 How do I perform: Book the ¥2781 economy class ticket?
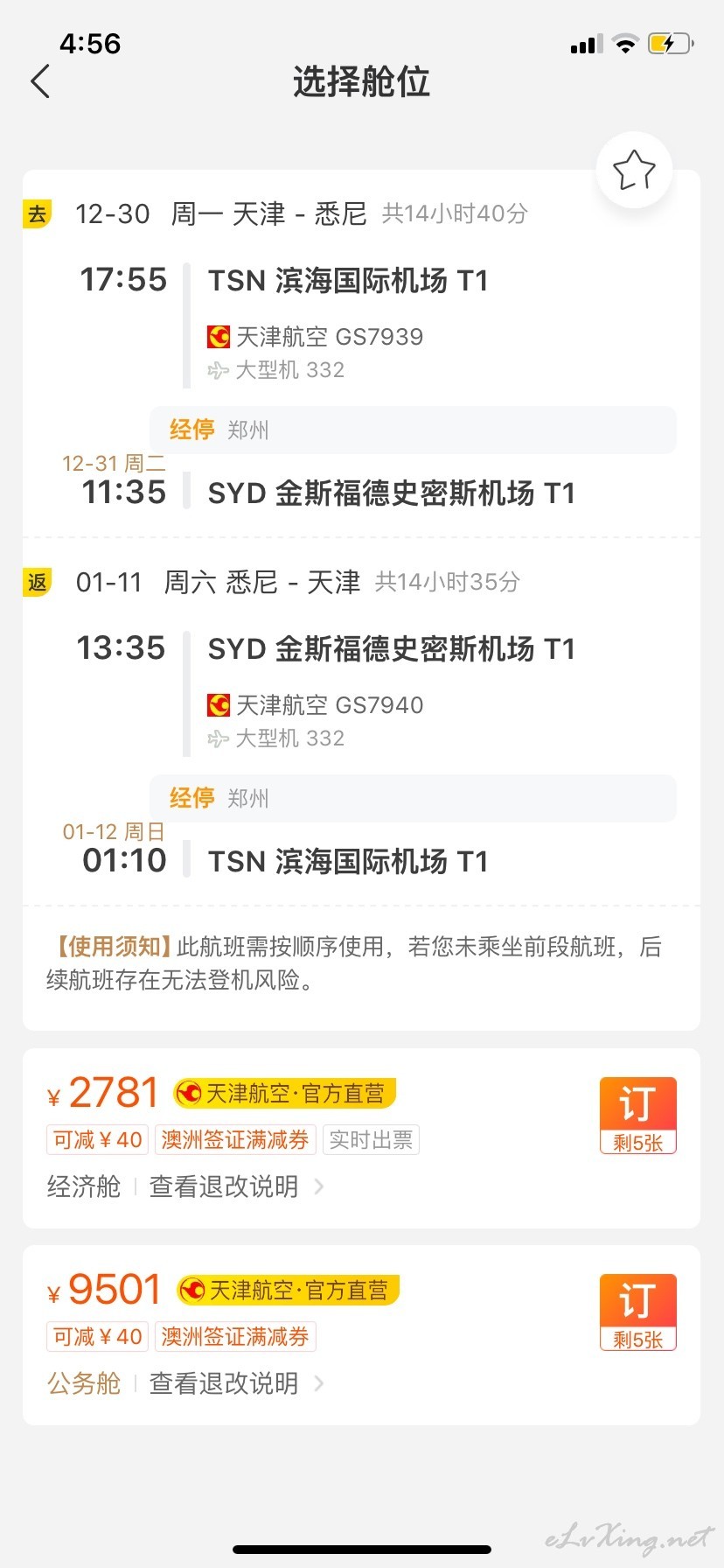(x=637, y=1116)
